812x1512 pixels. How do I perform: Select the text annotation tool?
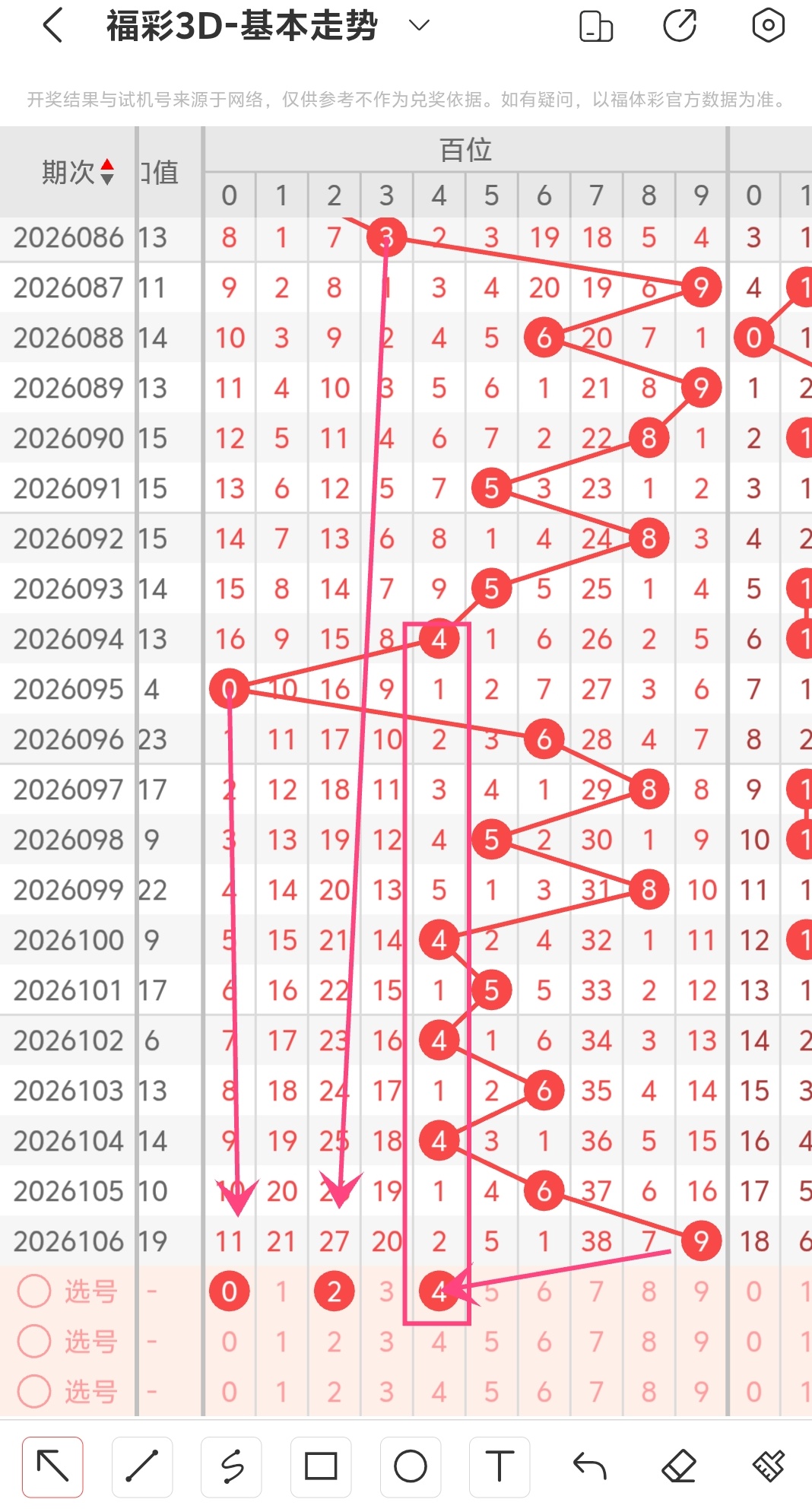click(500, 1466)
